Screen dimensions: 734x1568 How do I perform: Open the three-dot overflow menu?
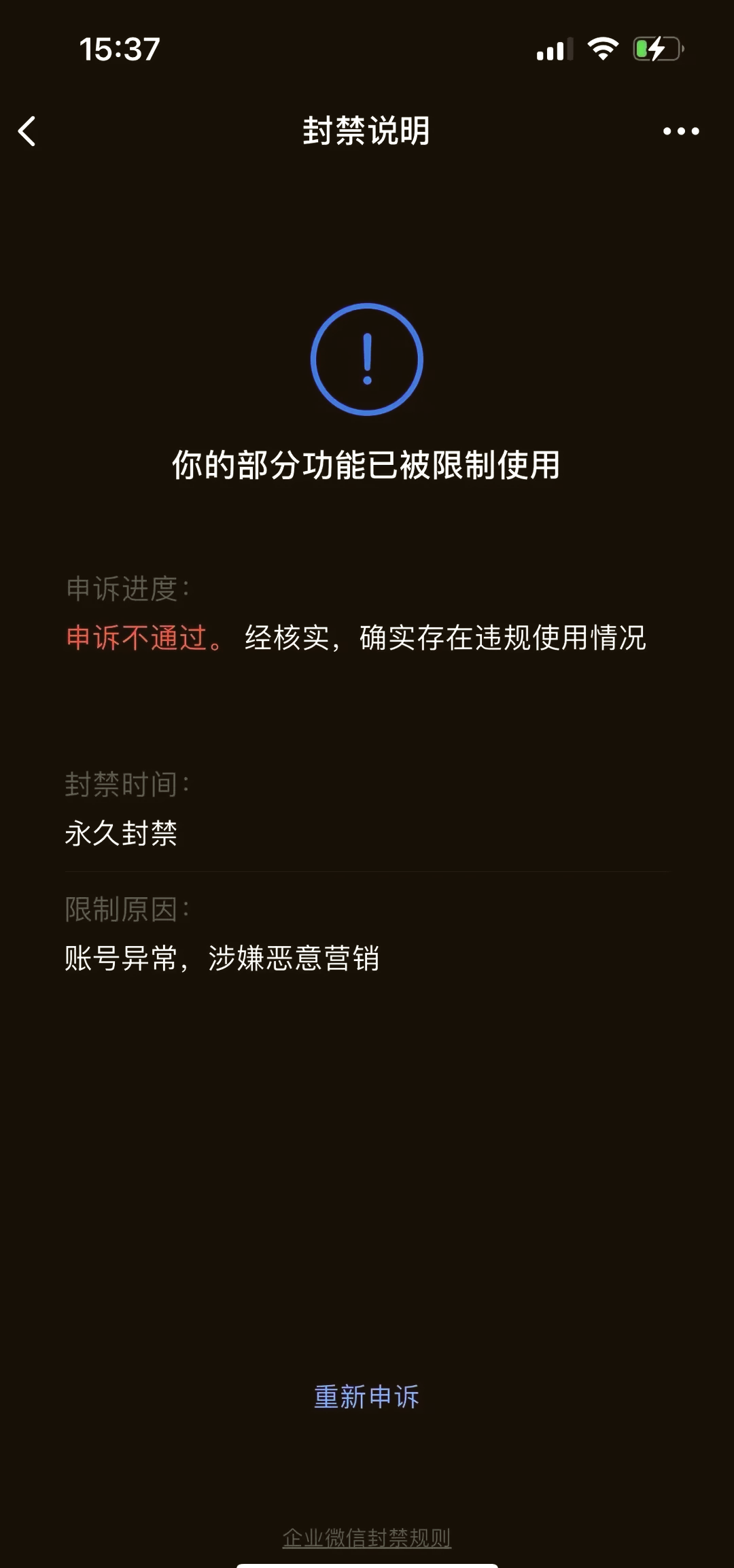coord(680,131)
